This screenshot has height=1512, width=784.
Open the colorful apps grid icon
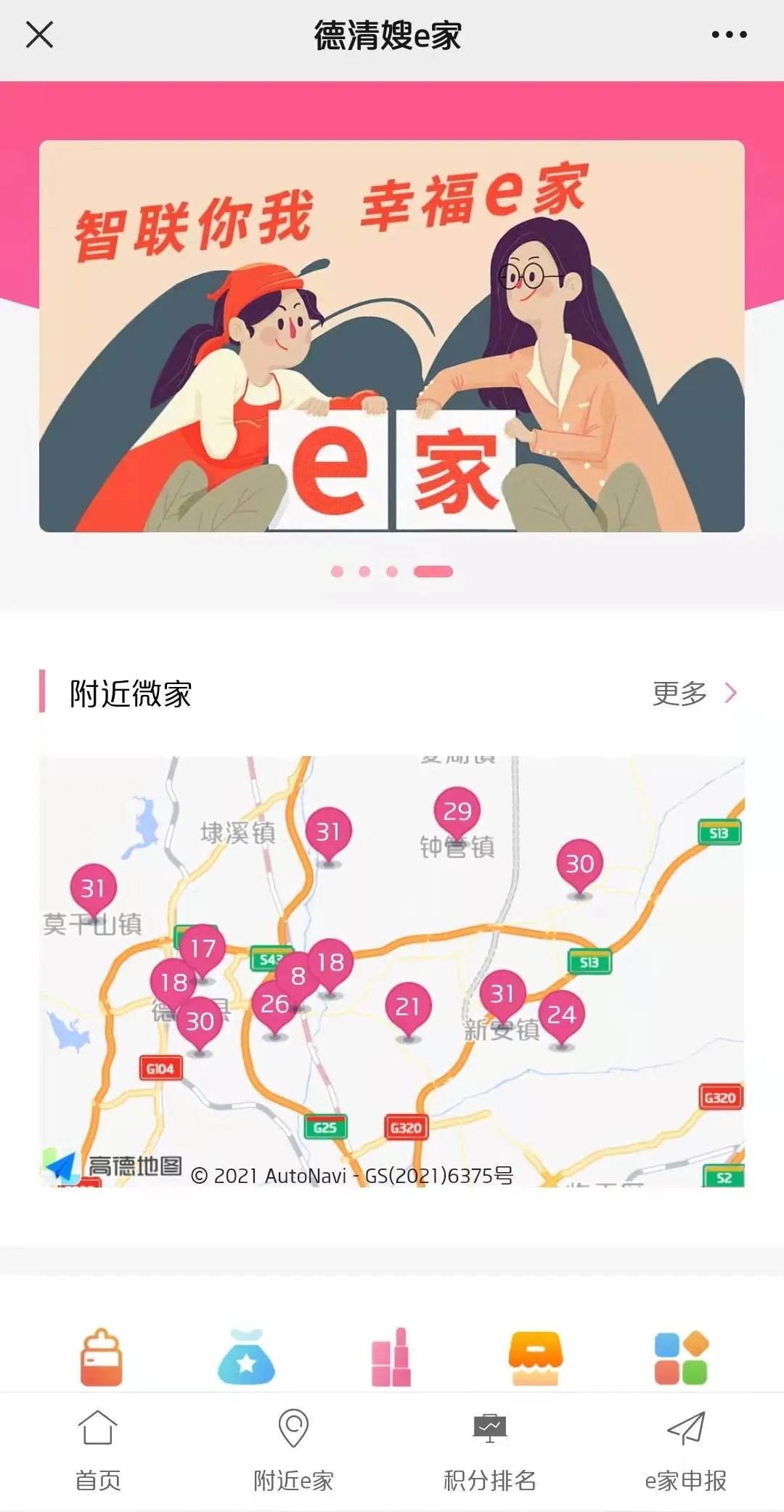681,1358
